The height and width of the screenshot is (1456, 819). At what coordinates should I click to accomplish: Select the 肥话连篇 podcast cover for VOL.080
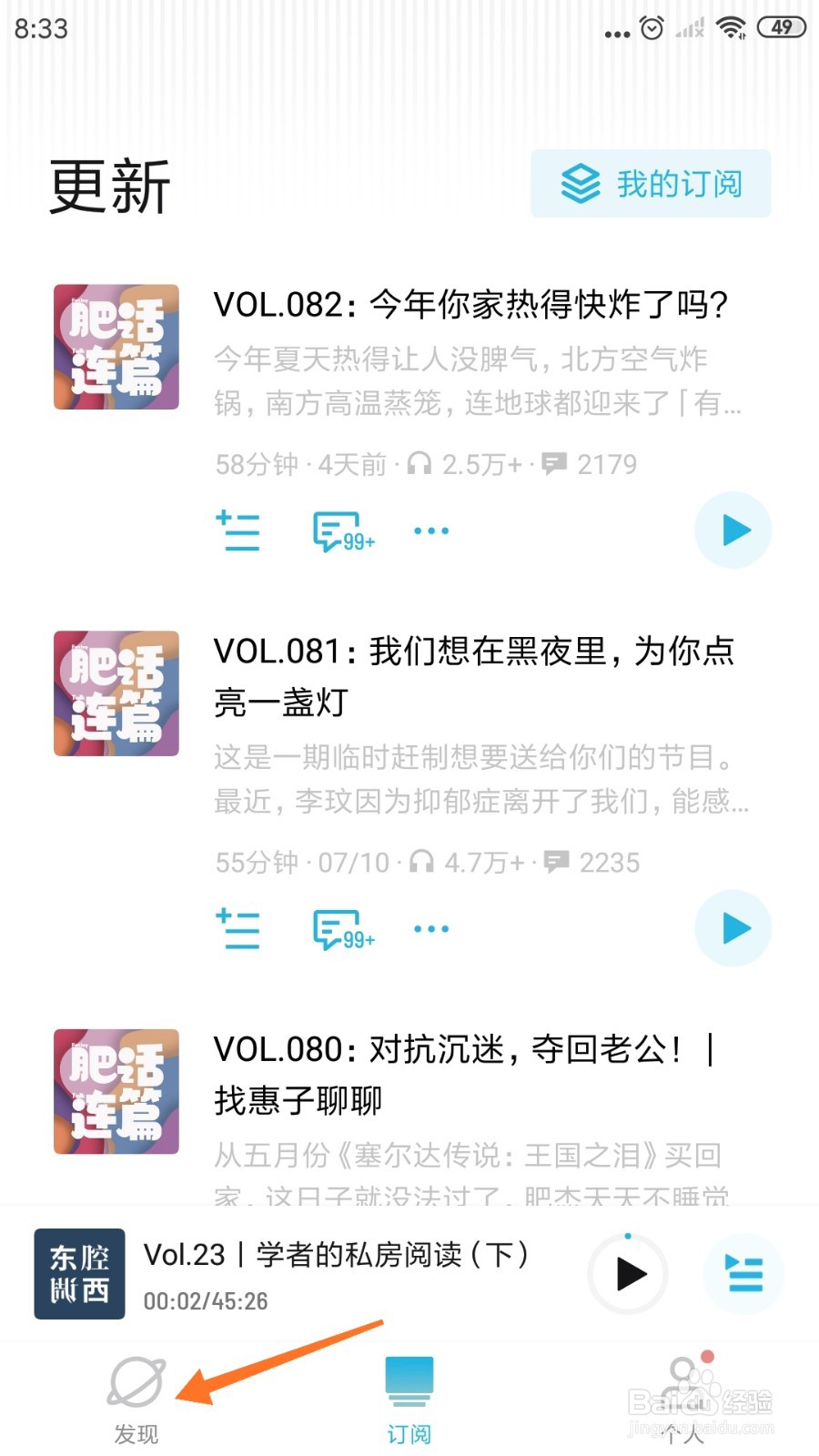[x=116, y=1092]
